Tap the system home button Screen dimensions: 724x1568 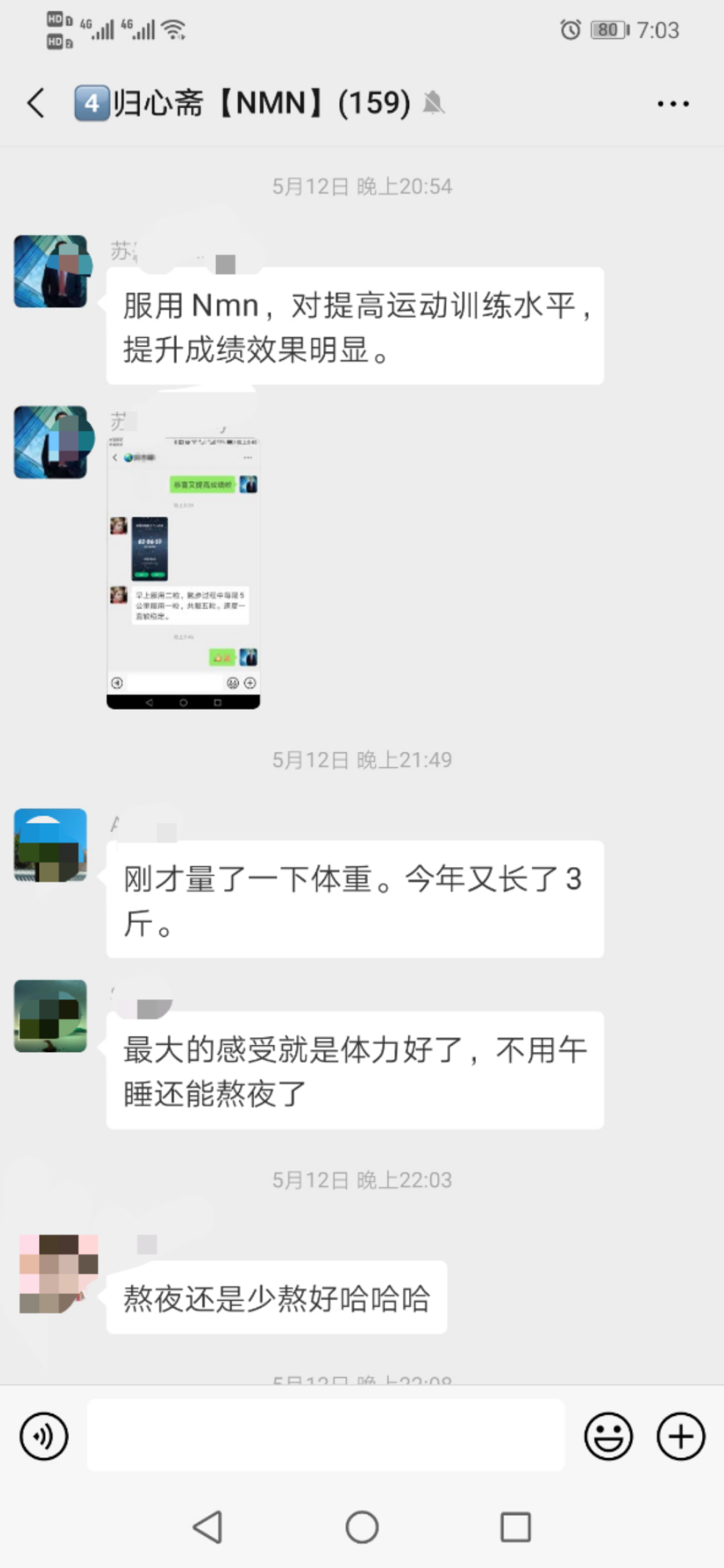click(x=362, y=1527)
